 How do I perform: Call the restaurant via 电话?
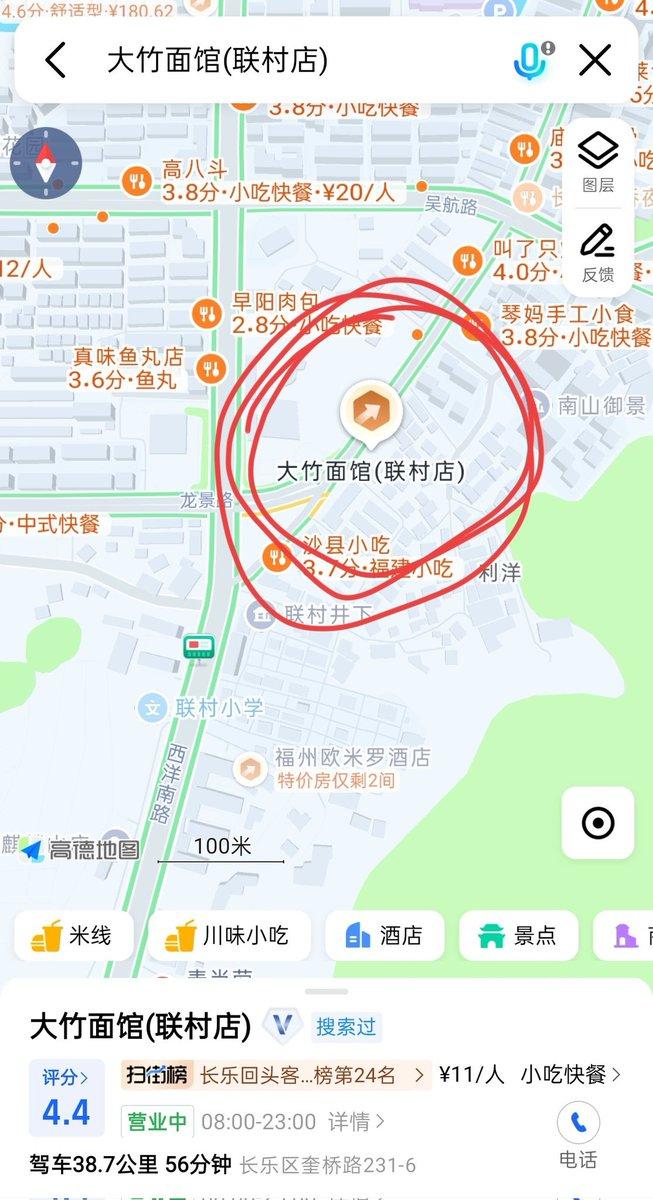(578, 1135)
